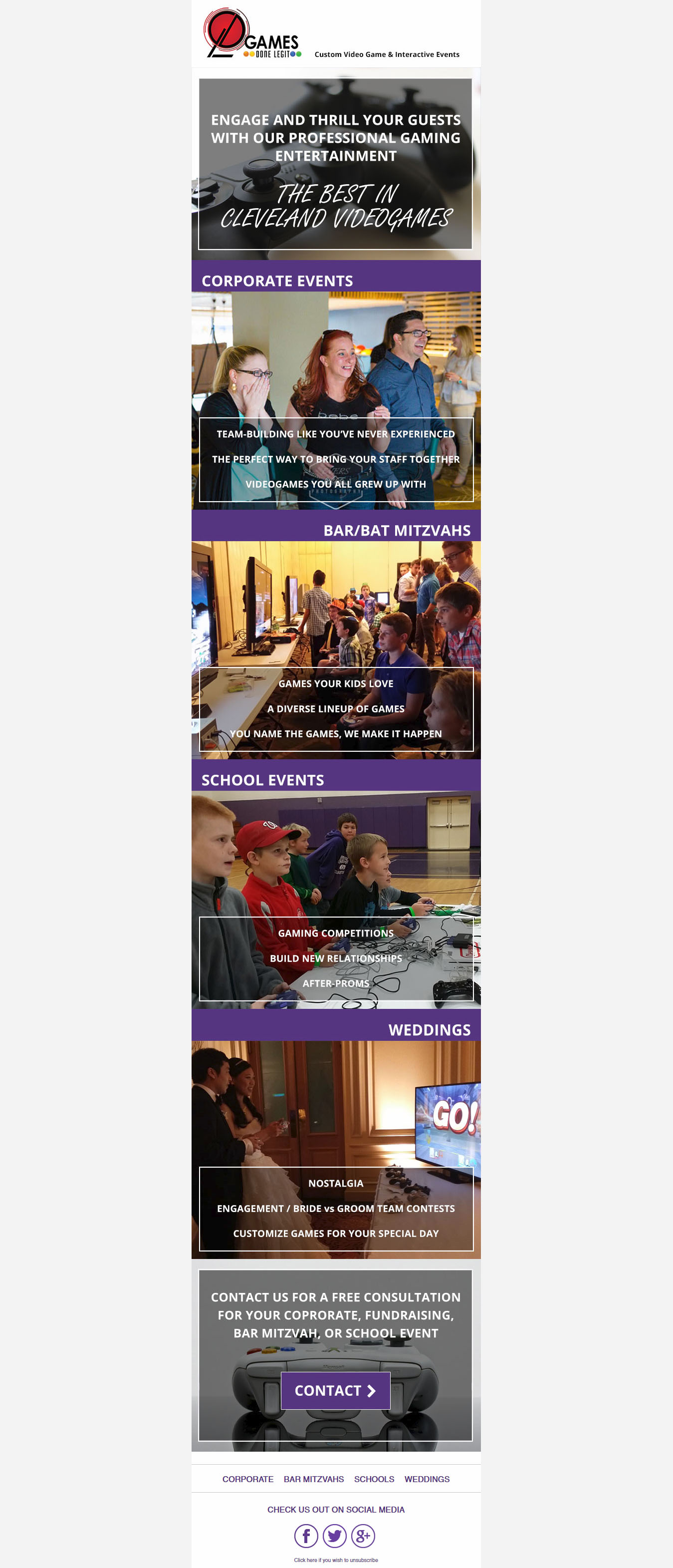Viewport: 673px width, 1568px height.
Task: Tap the 'Click here' unsubscribe link
Action: 305,1560
